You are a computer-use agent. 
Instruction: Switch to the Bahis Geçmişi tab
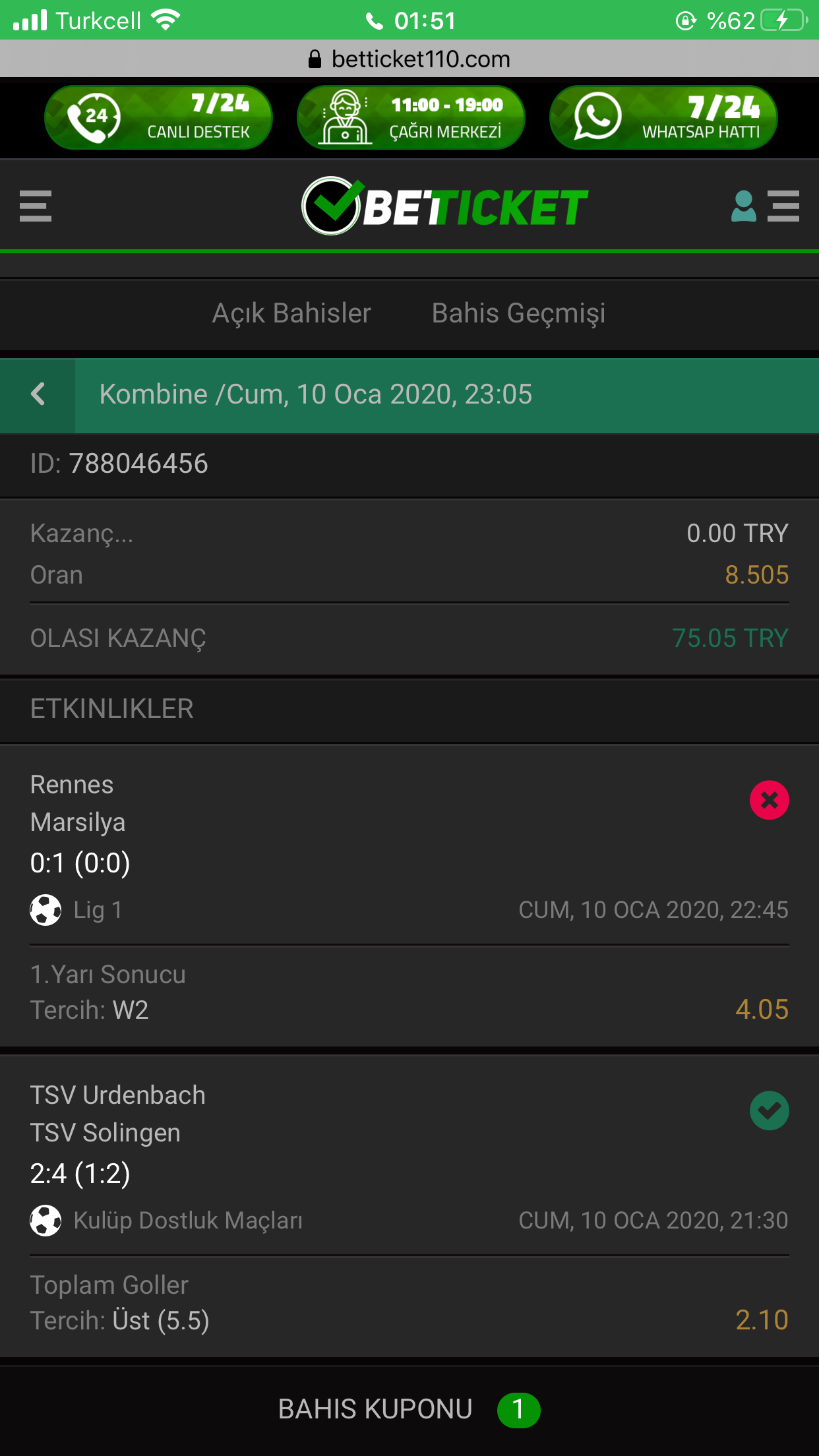pos(518,313)
